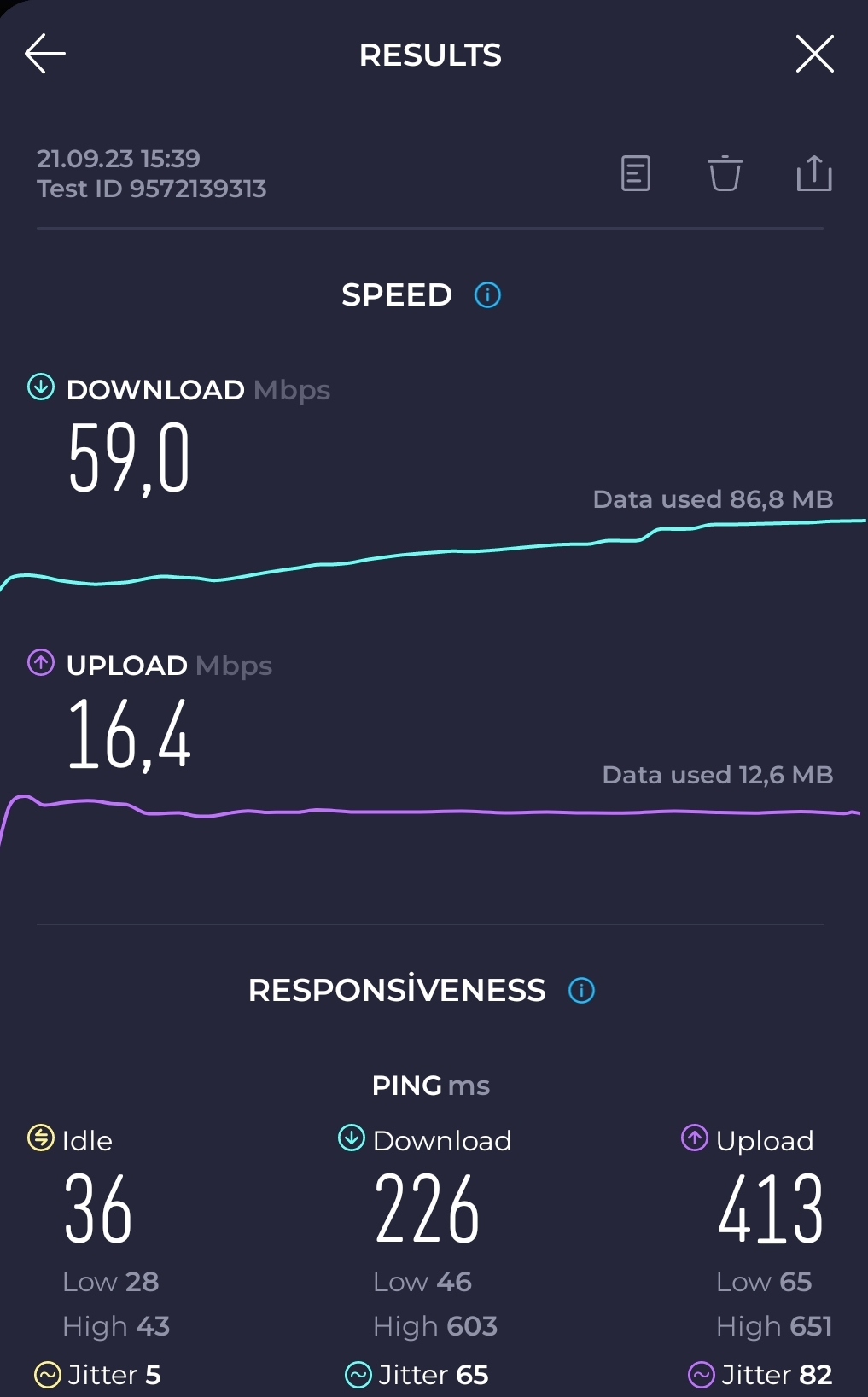Close the results screen

pyautogui.click(x=814, y=55)
